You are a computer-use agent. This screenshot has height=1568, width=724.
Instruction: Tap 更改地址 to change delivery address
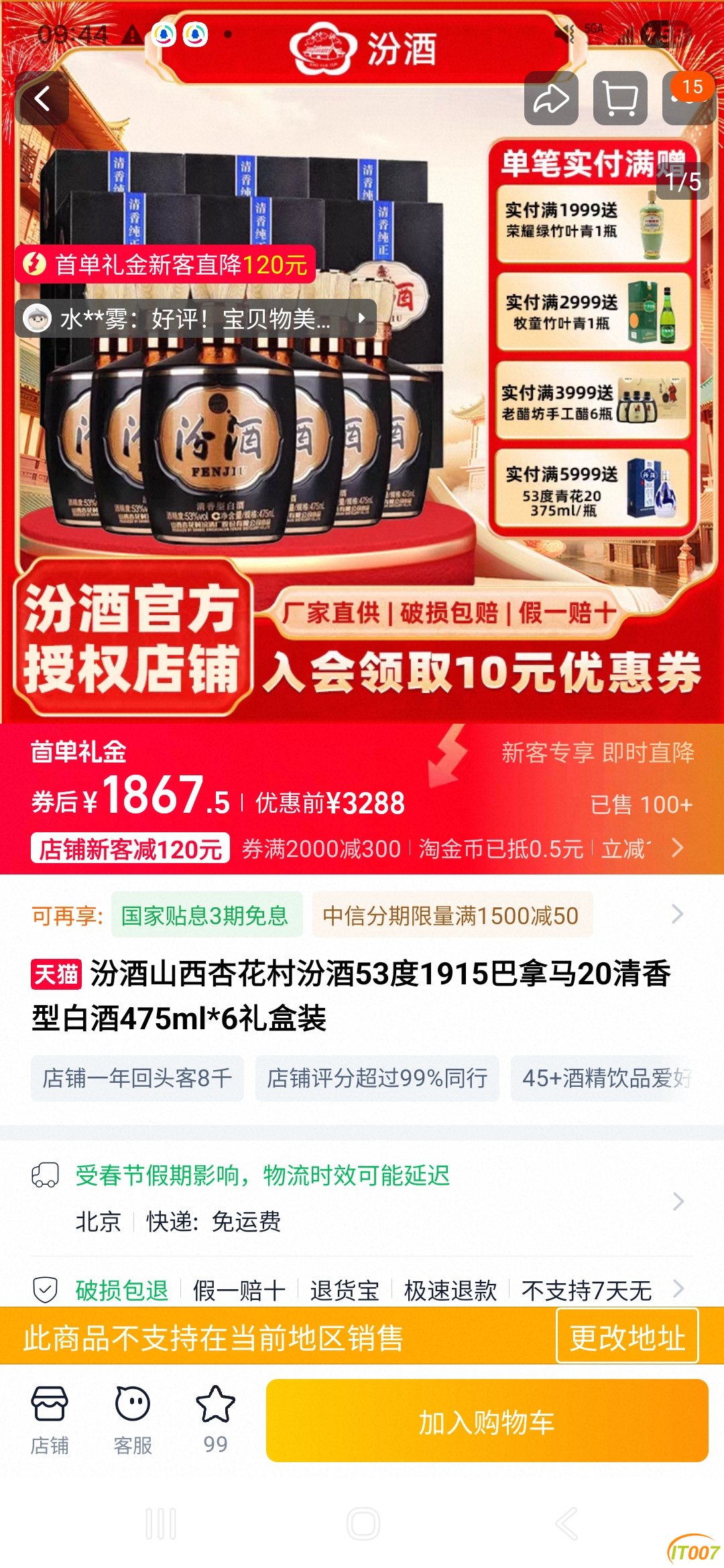pyautogui.click(x=627, y=1337)
